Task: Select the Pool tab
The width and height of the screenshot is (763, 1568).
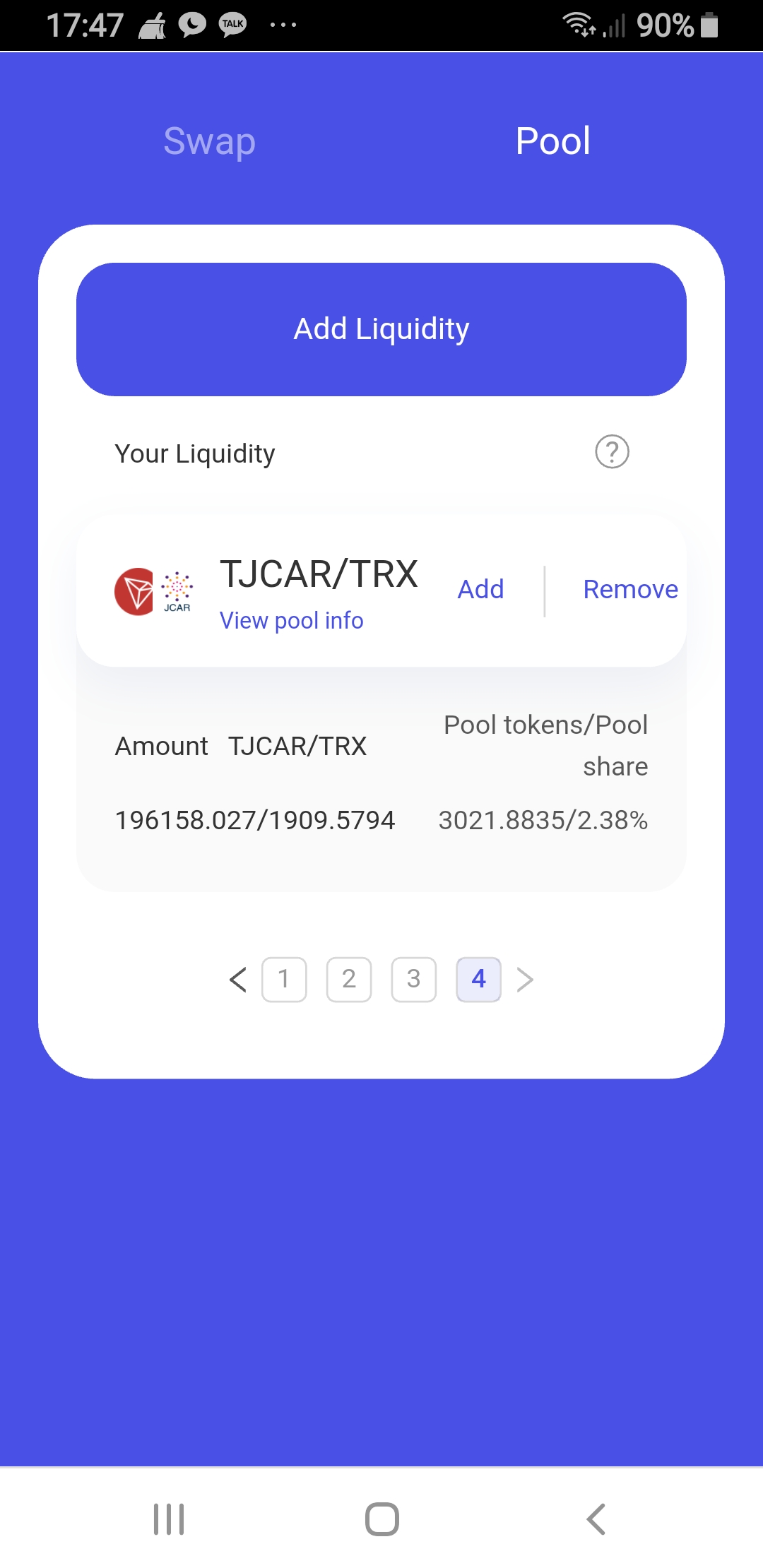Action: [552, 141]
